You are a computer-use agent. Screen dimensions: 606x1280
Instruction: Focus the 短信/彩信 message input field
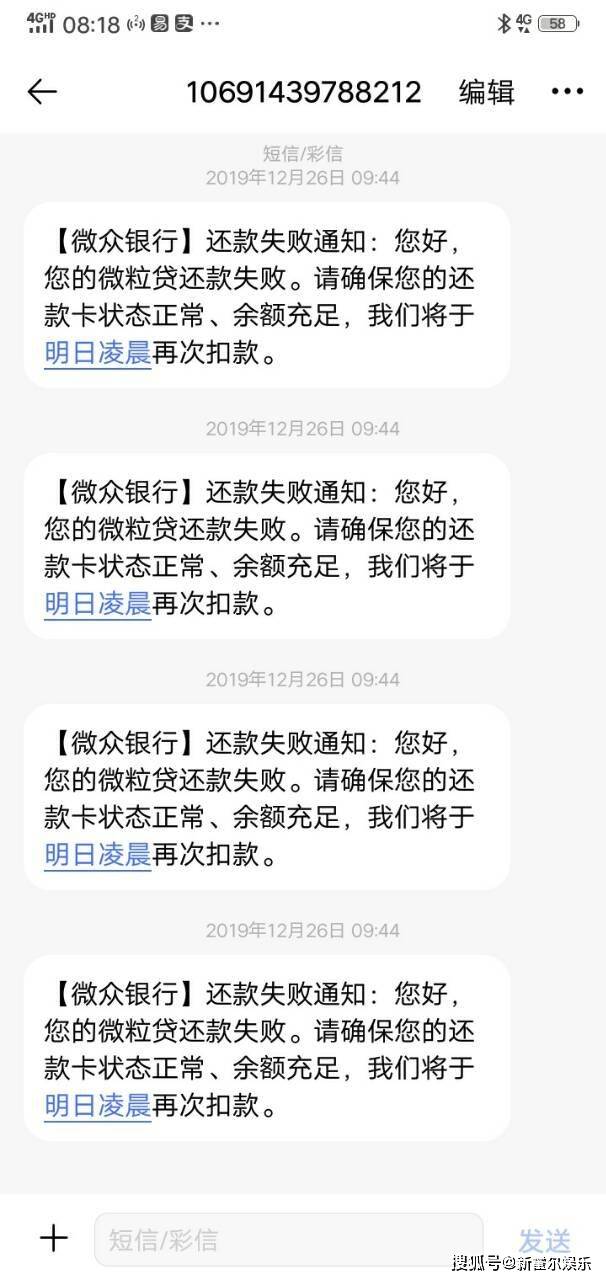coord(288,1240)
